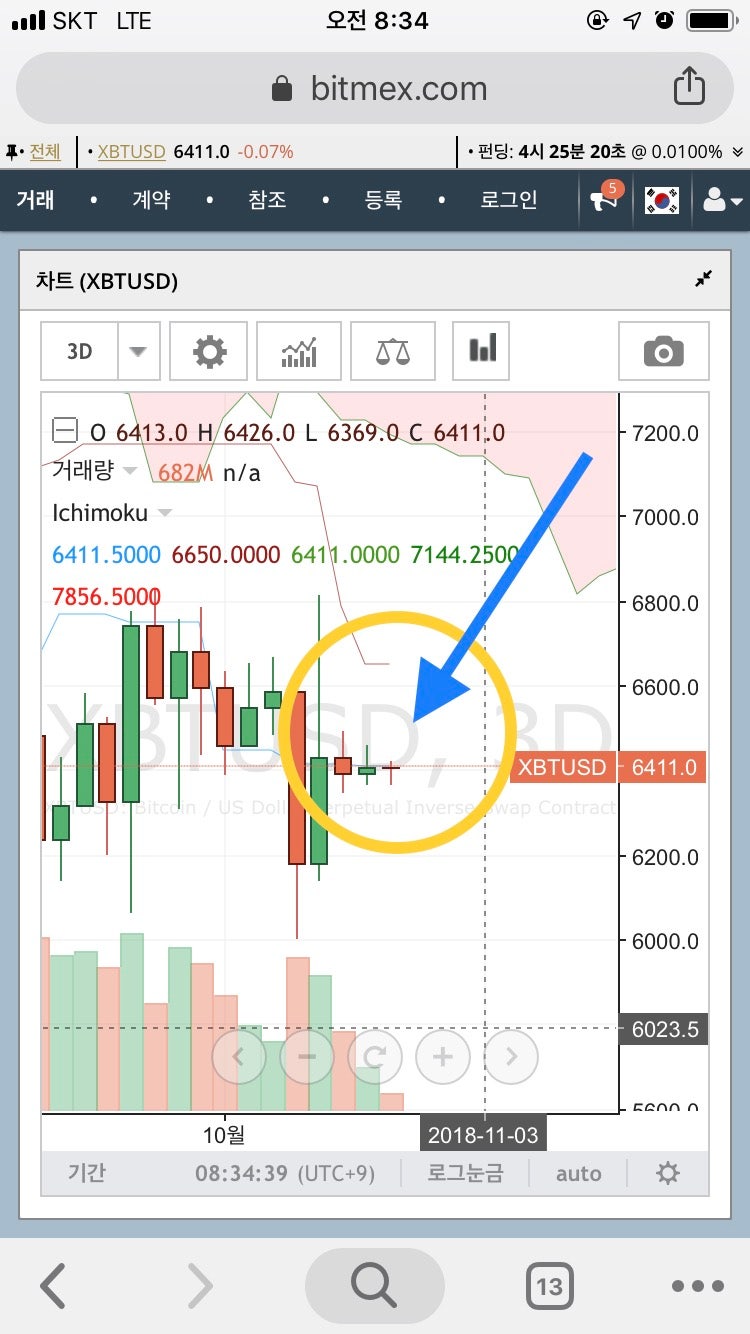Open the notifications bell with the badge
750x1334 pixels.
pyautogui.click(x=605, y=200)
